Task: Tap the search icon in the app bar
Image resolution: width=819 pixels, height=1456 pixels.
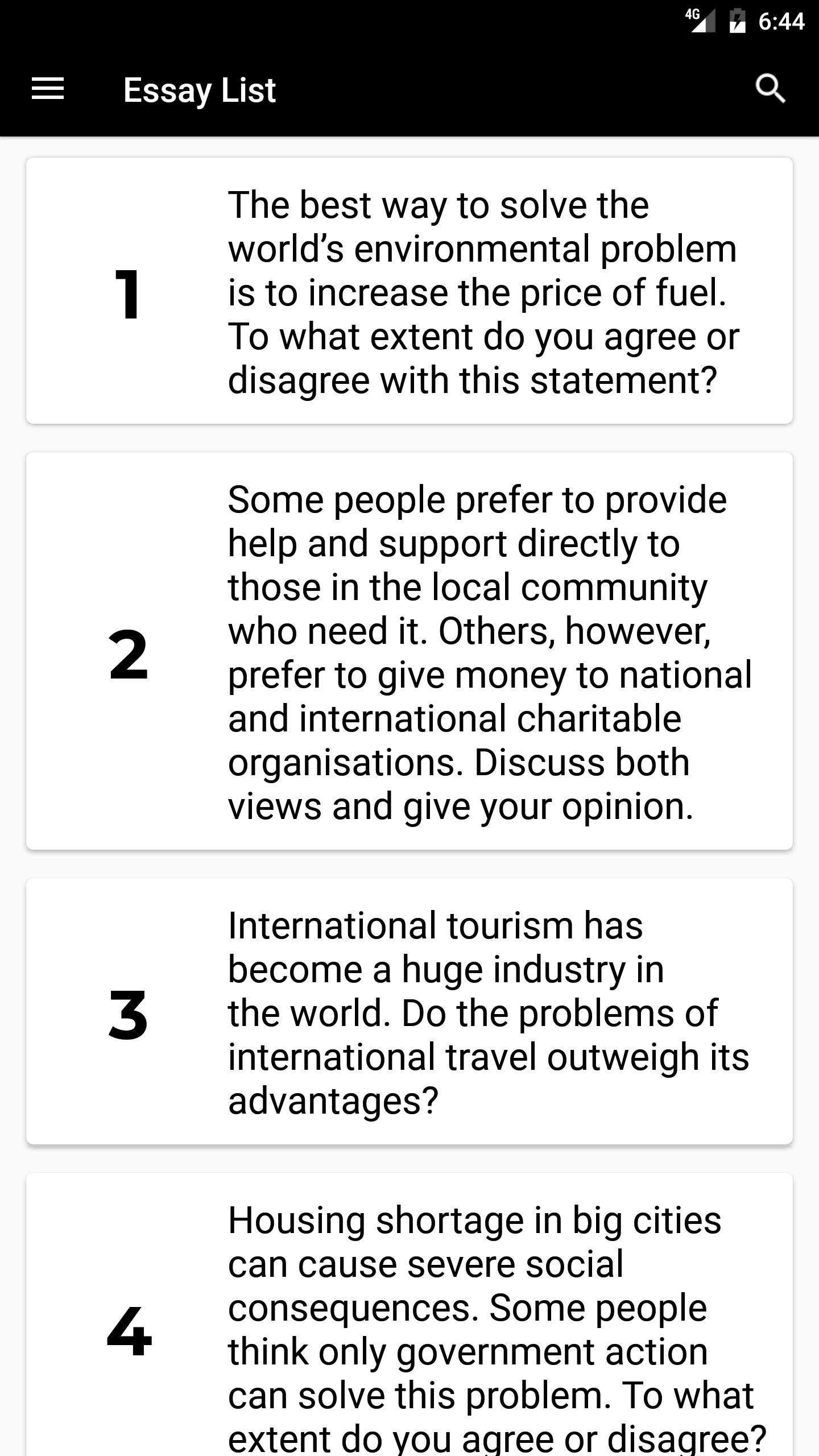Action: click(770, 89)
